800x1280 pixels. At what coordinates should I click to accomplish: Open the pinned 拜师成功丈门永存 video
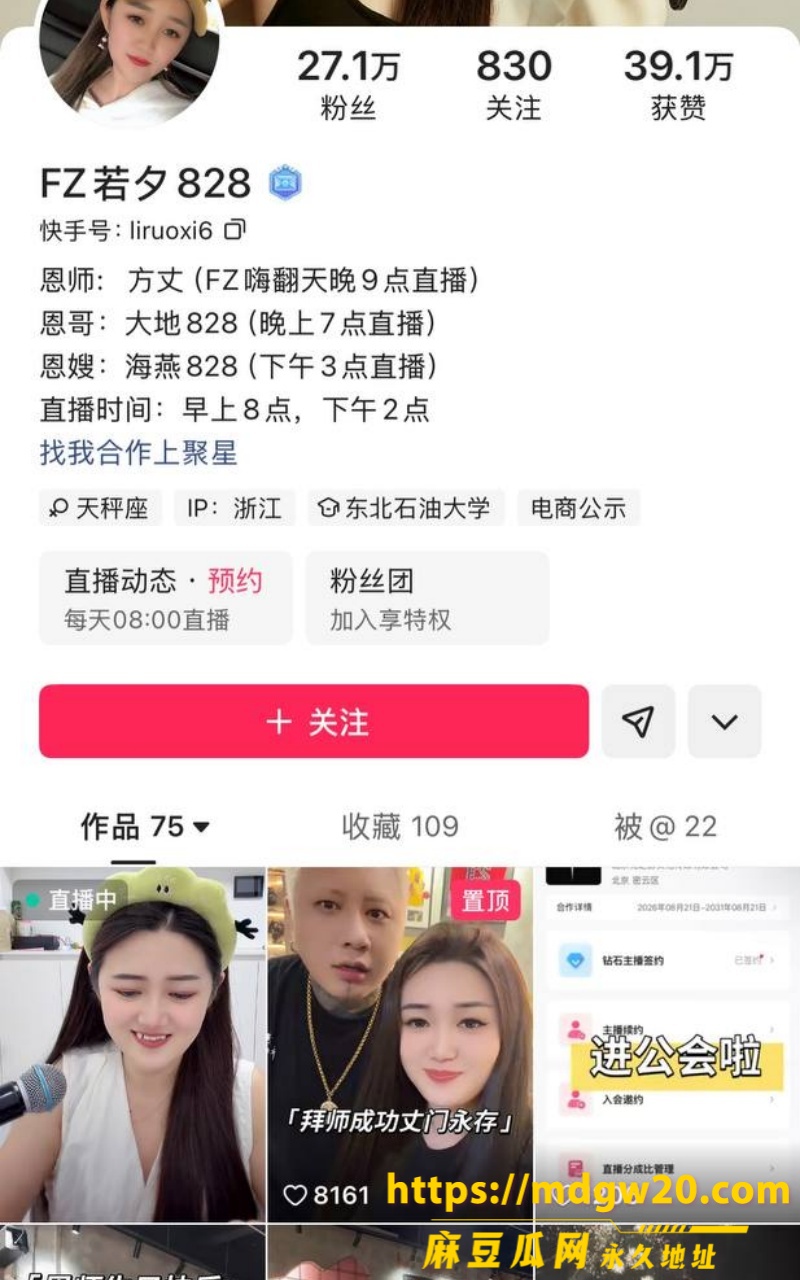tap(400, 1044)
